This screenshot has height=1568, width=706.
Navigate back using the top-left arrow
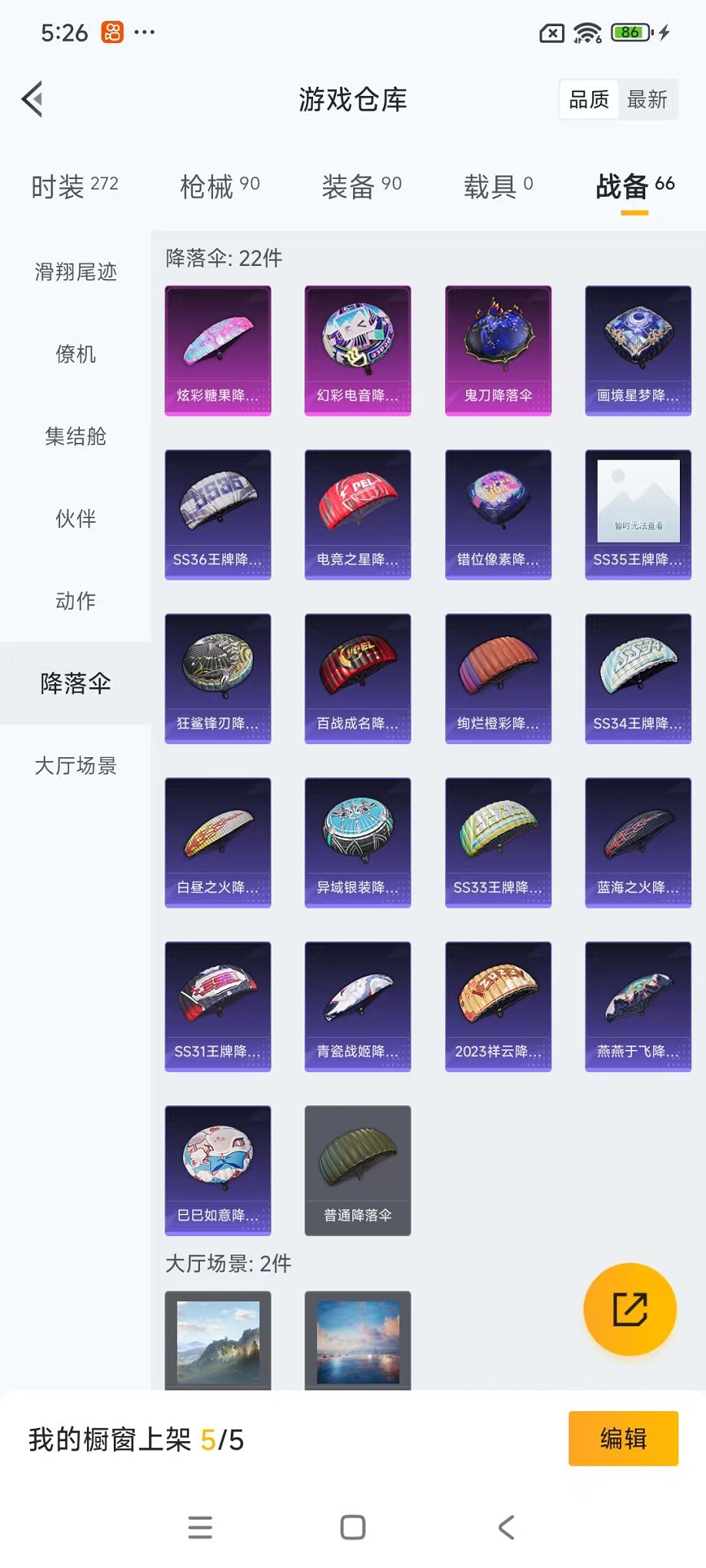click(31, 99)
